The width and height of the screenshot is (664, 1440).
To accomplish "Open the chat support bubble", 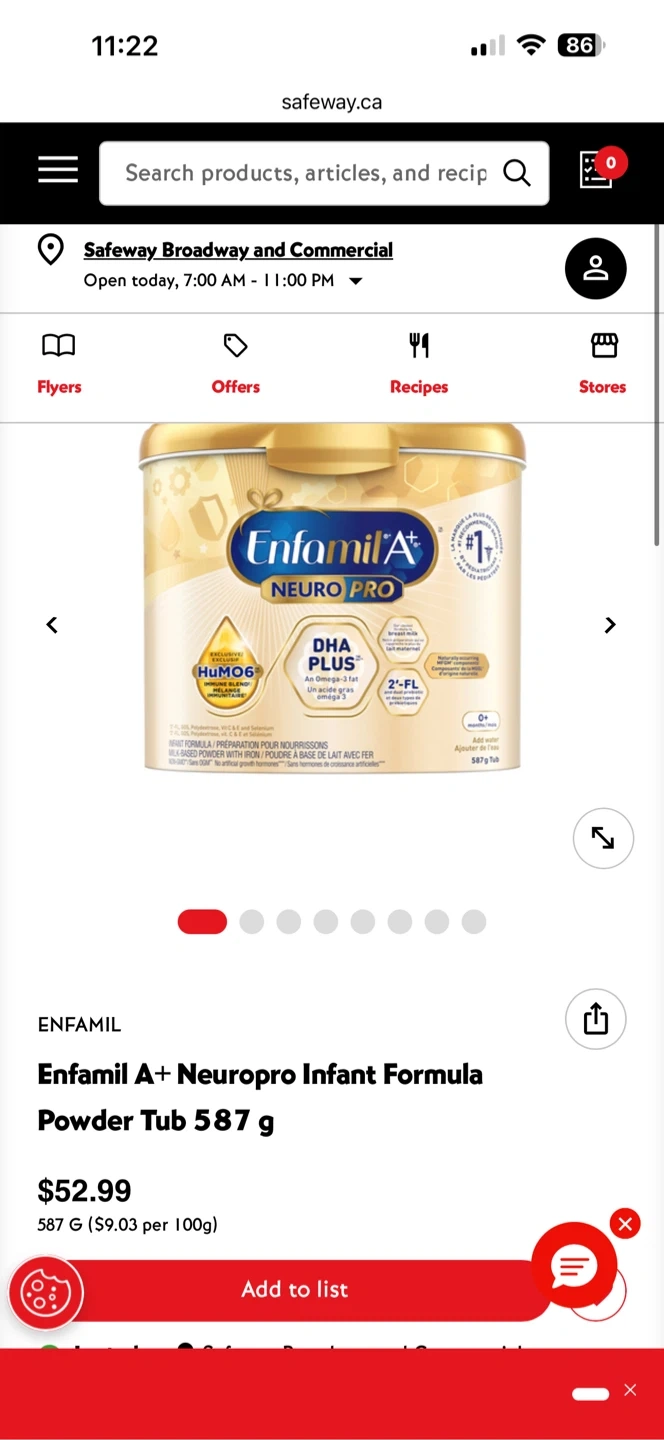I will (x=574, y=1265).
